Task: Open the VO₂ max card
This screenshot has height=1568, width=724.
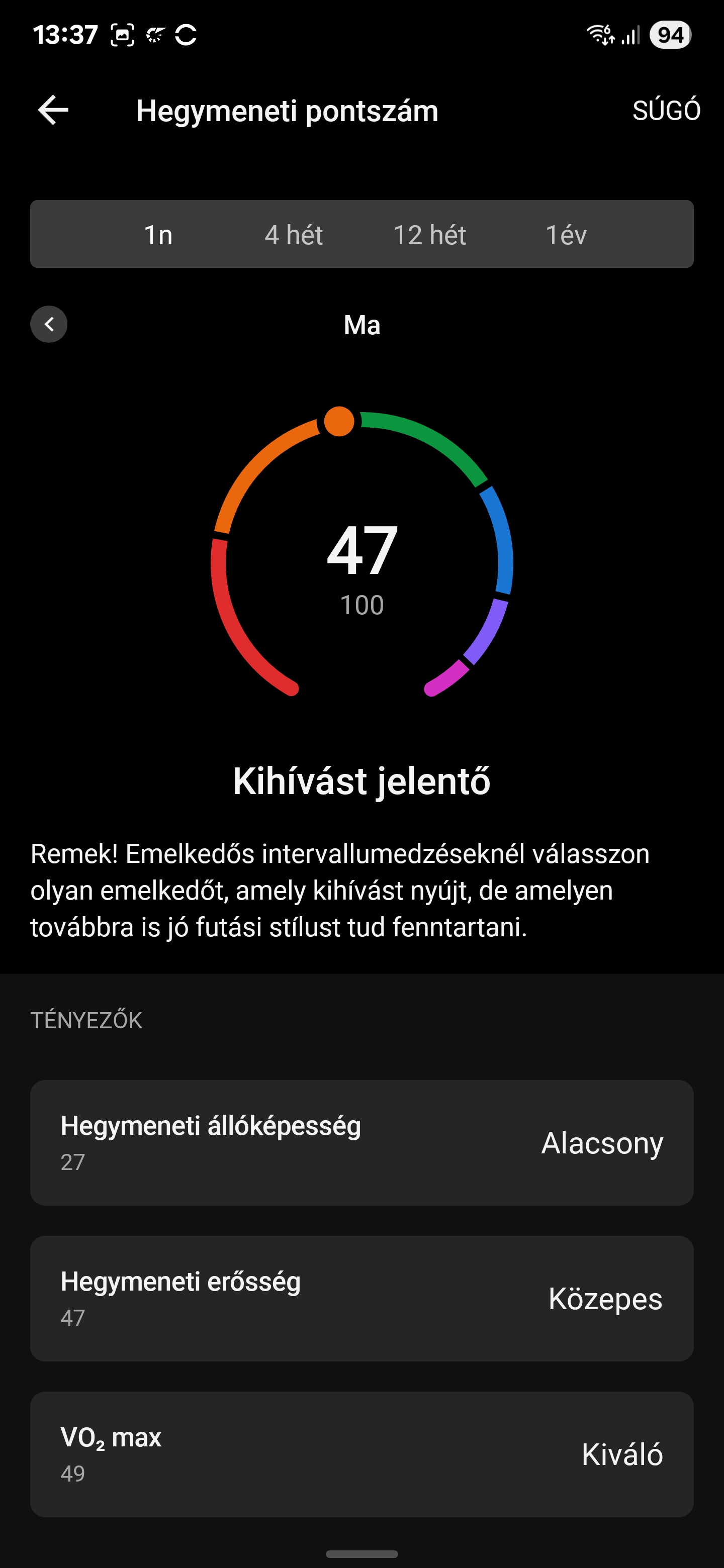Action: pyautogui.click(x=361, y=1454)
